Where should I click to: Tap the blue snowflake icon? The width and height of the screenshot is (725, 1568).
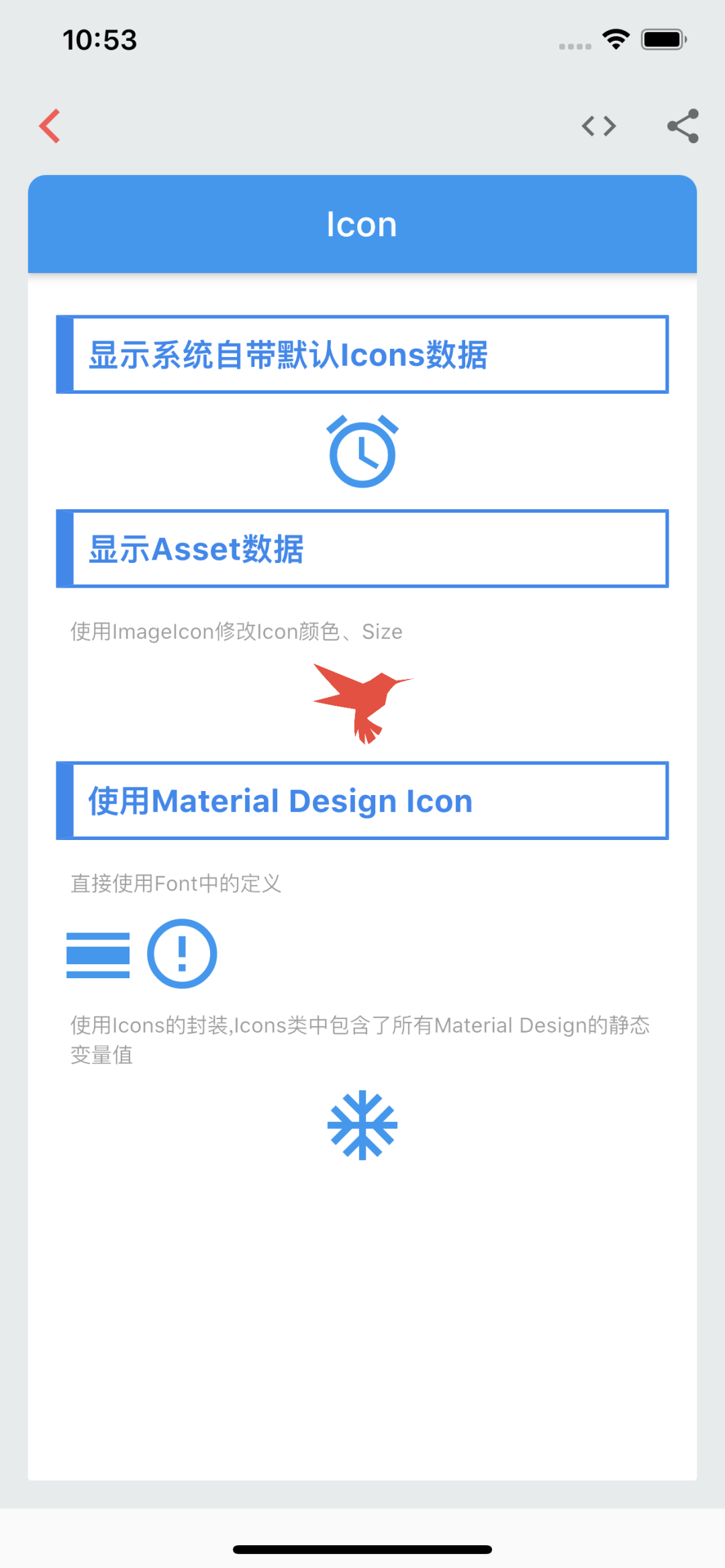(361, 1123)
